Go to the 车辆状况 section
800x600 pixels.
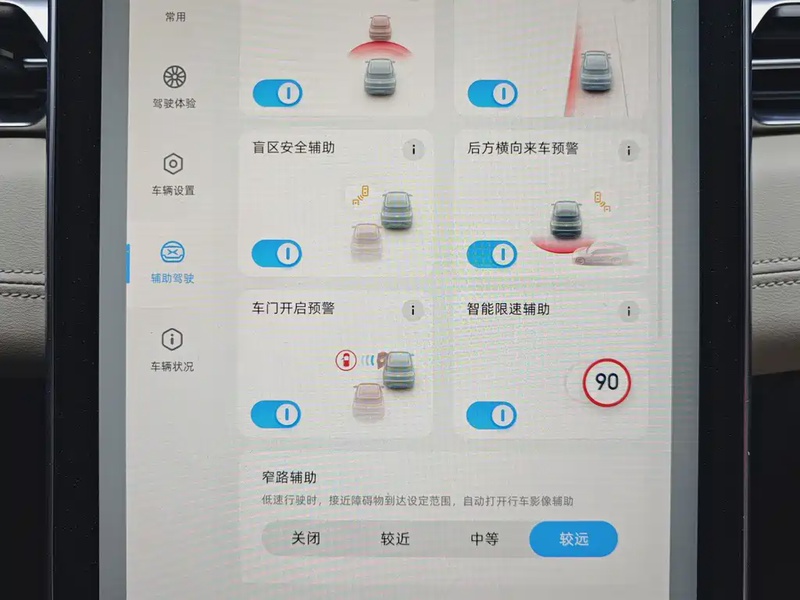point(173,349)
